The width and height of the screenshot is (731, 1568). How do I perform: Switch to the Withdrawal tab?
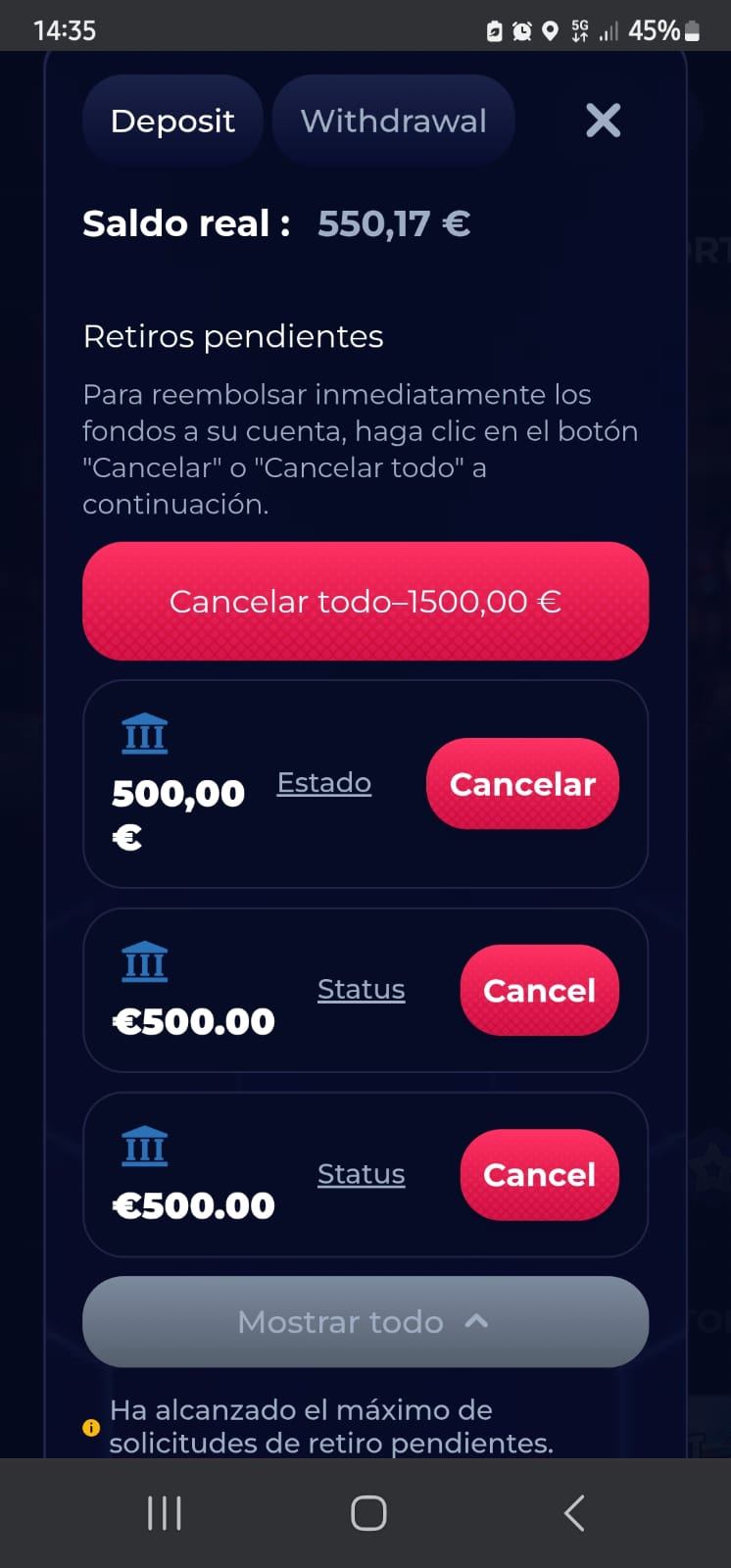[x=393, y=121]
